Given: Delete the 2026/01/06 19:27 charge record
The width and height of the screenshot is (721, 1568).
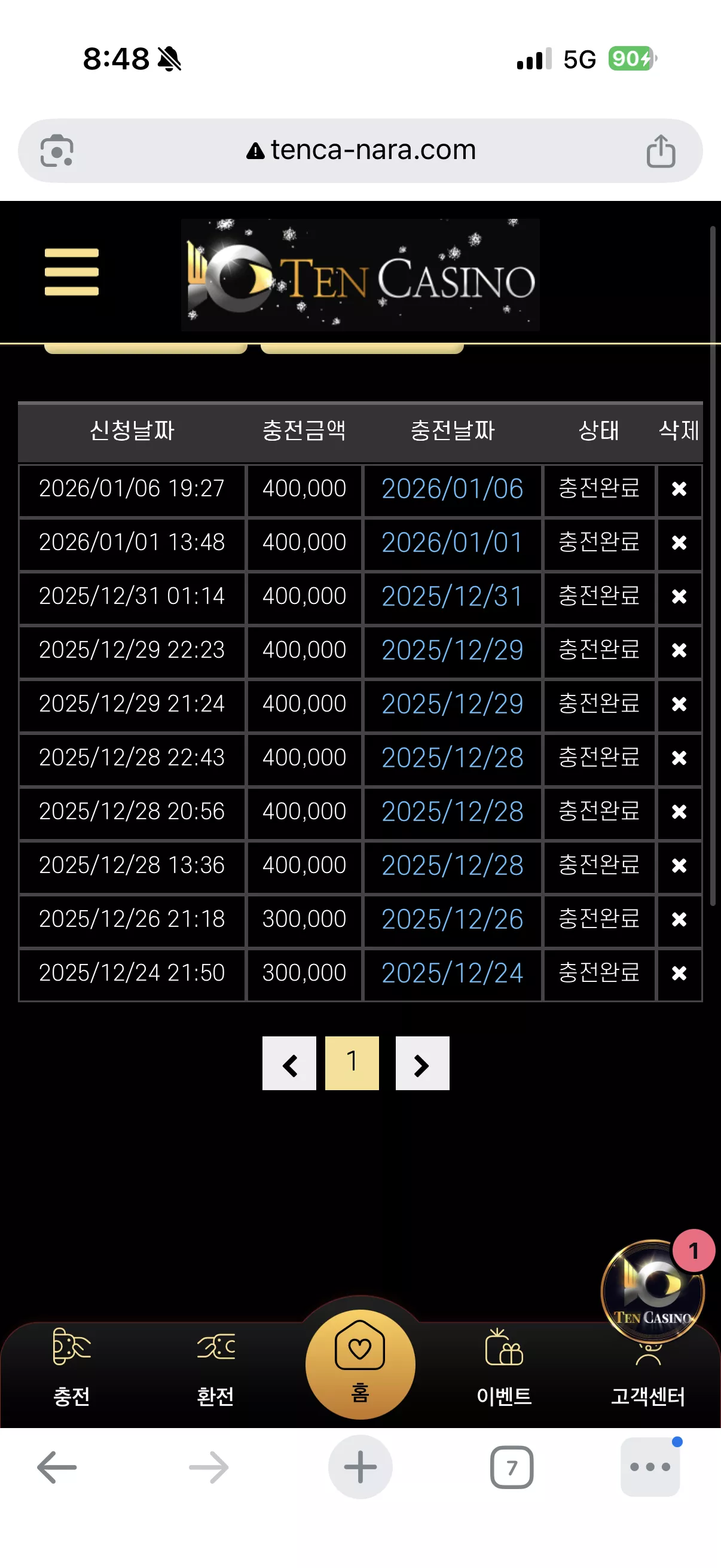Looking at the screenshot, I should click(679, 489).
